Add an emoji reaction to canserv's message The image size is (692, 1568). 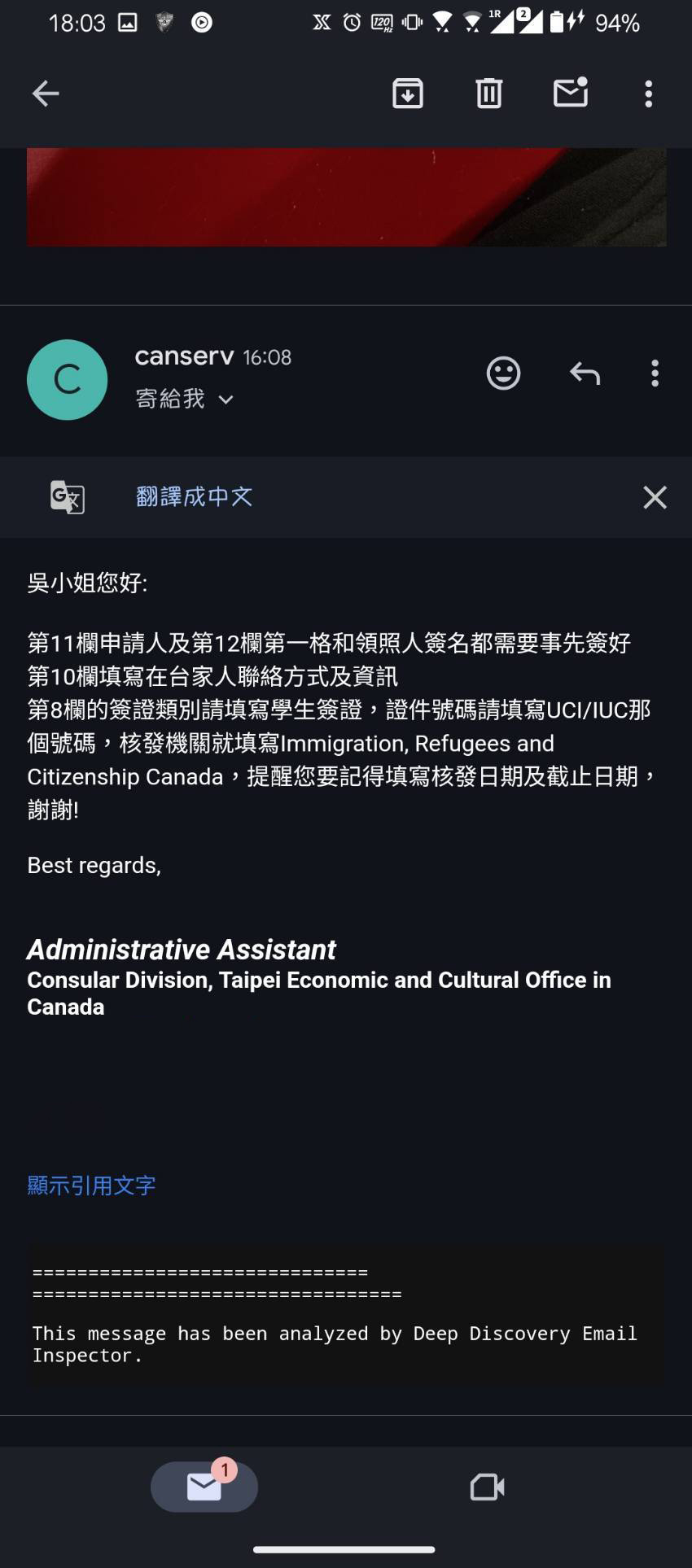pos(503,373)
